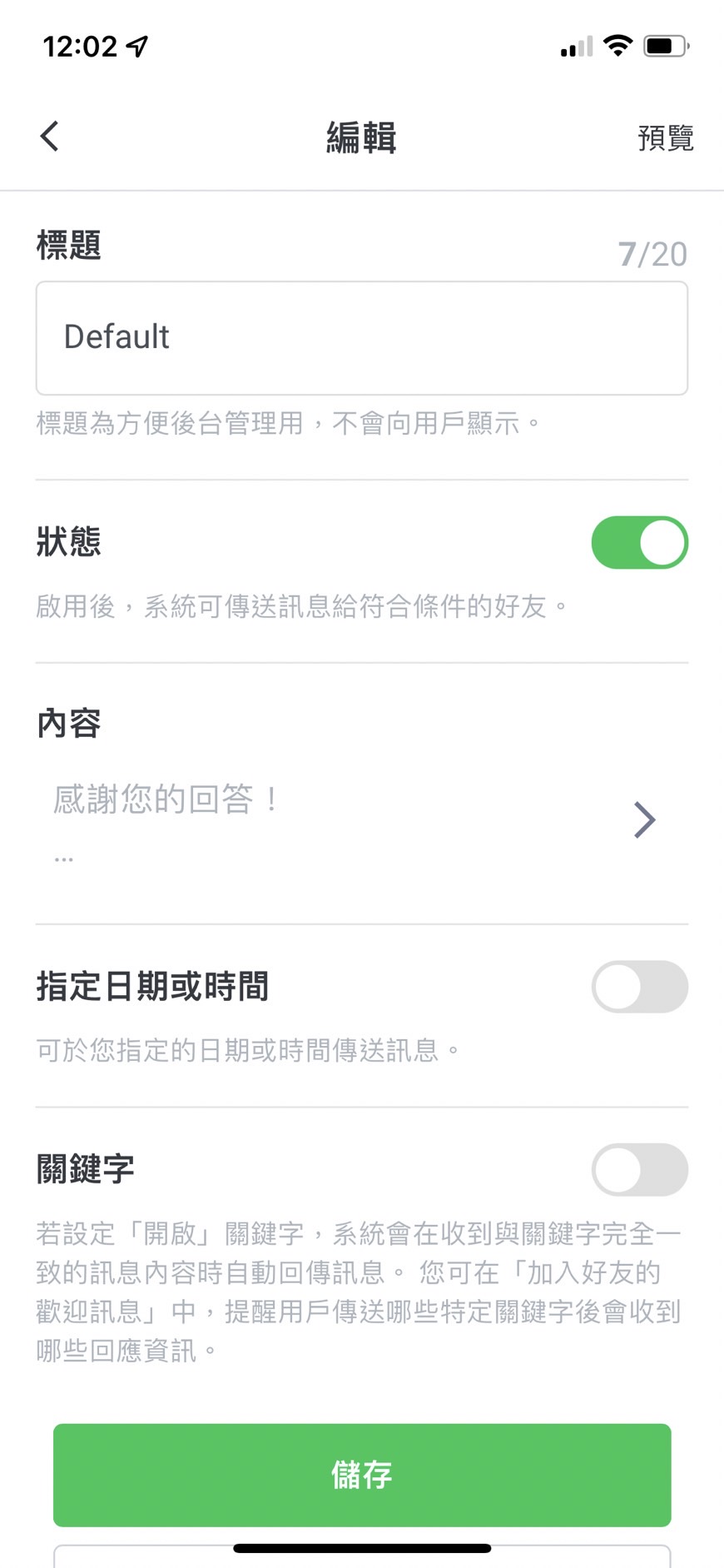Edit the 標題 field containing Default
The height and width of the screenshot is (1568, 724).
pyautogui.click(x=361, y=338)
